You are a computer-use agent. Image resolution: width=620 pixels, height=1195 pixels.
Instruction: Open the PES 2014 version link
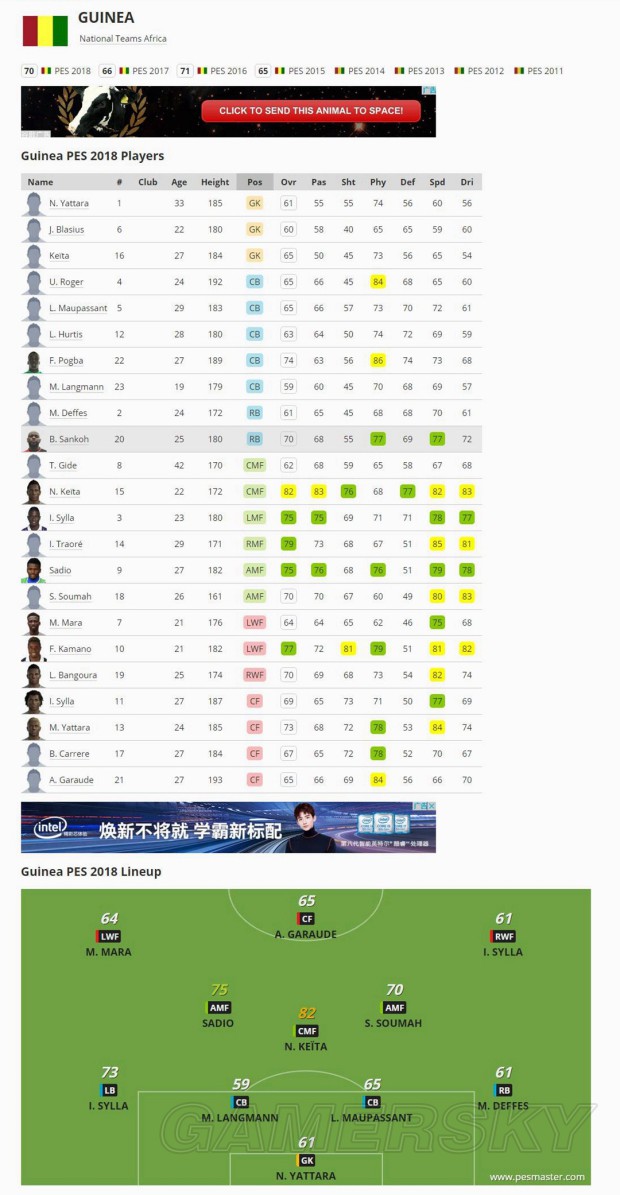click(x=367, y=71)
